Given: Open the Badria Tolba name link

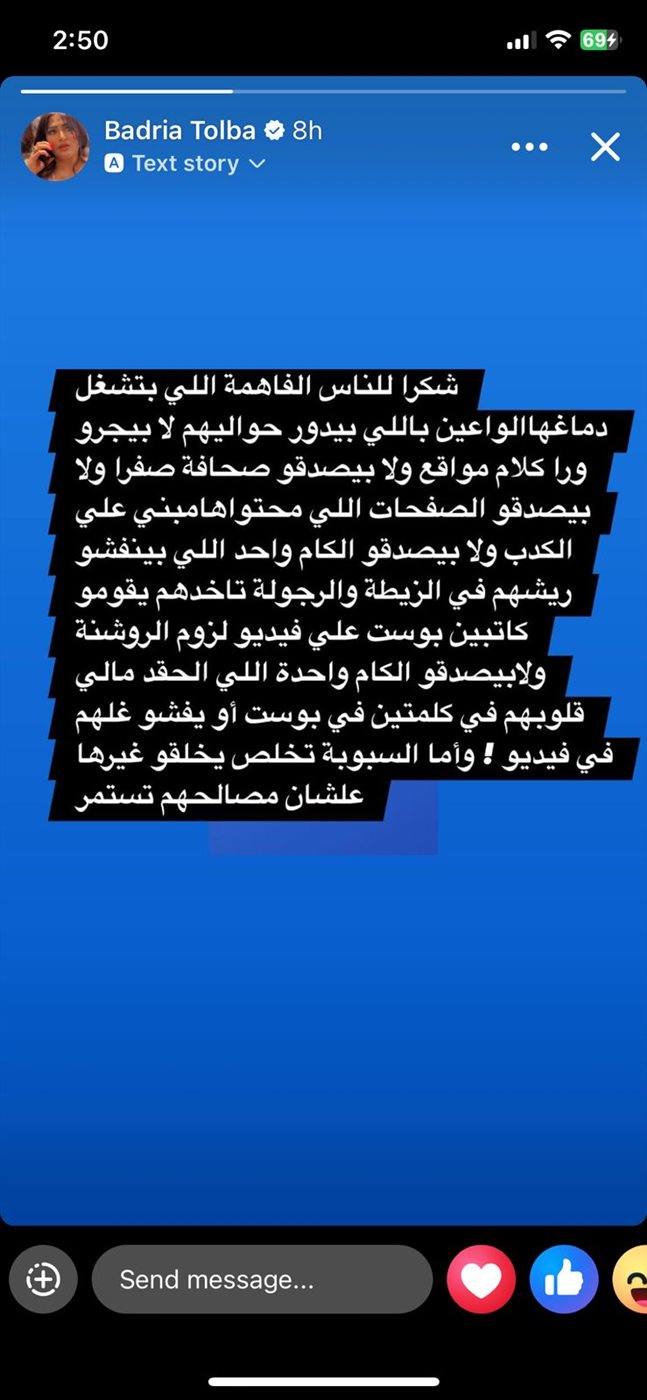Looking at the screenshot, I should 182,130.
